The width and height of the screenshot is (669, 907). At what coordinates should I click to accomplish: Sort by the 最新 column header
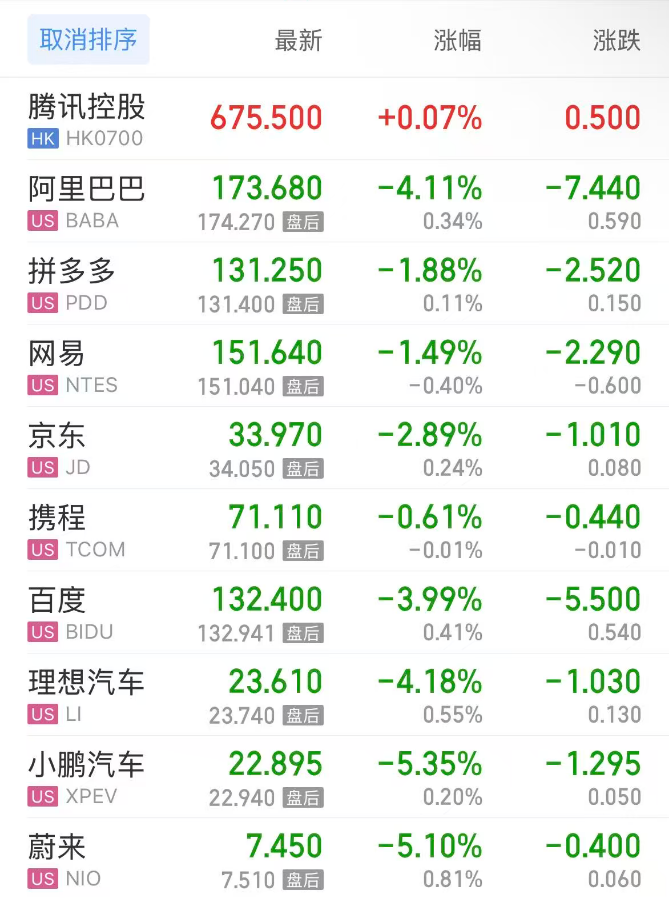(x=298, y=41)
